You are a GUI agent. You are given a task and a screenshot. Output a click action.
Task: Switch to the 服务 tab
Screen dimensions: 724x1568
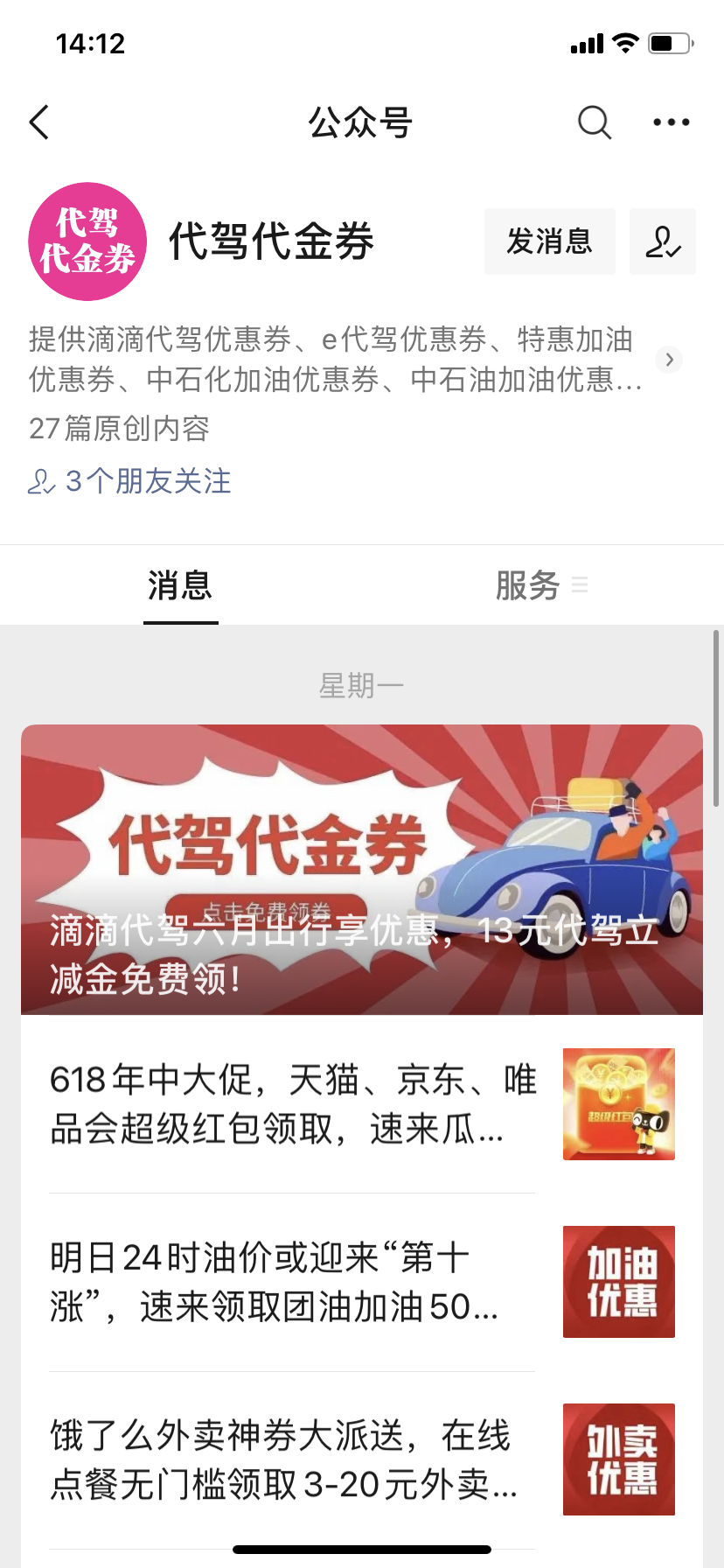pos(528,585)
